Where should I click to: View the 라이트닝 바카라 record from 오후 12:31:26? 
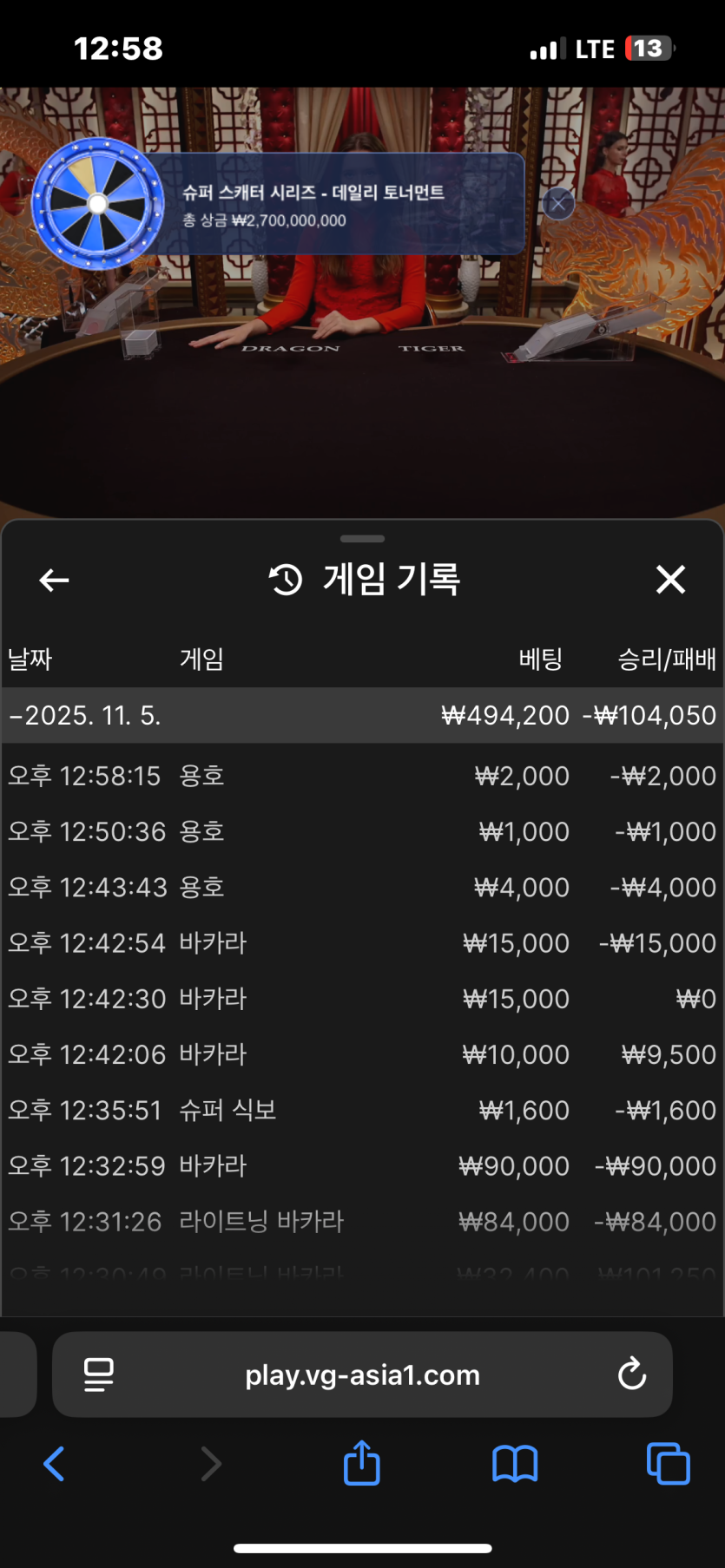click(361, 1222)
